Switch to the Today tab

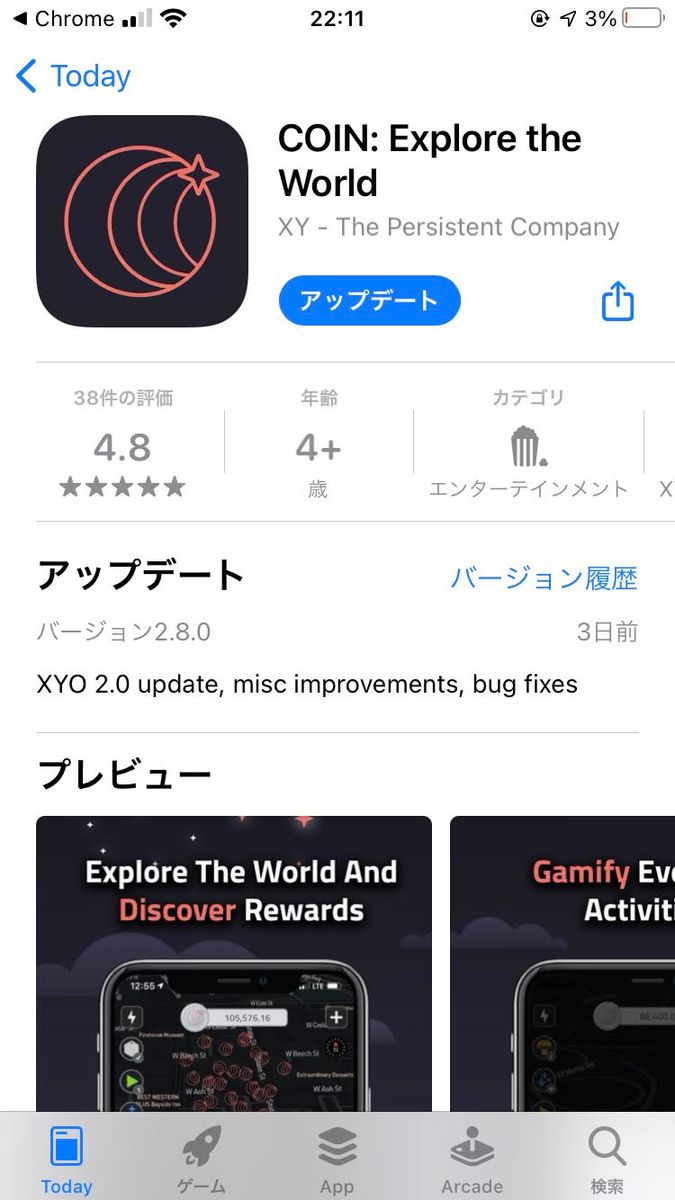[x=67, y=1160]
